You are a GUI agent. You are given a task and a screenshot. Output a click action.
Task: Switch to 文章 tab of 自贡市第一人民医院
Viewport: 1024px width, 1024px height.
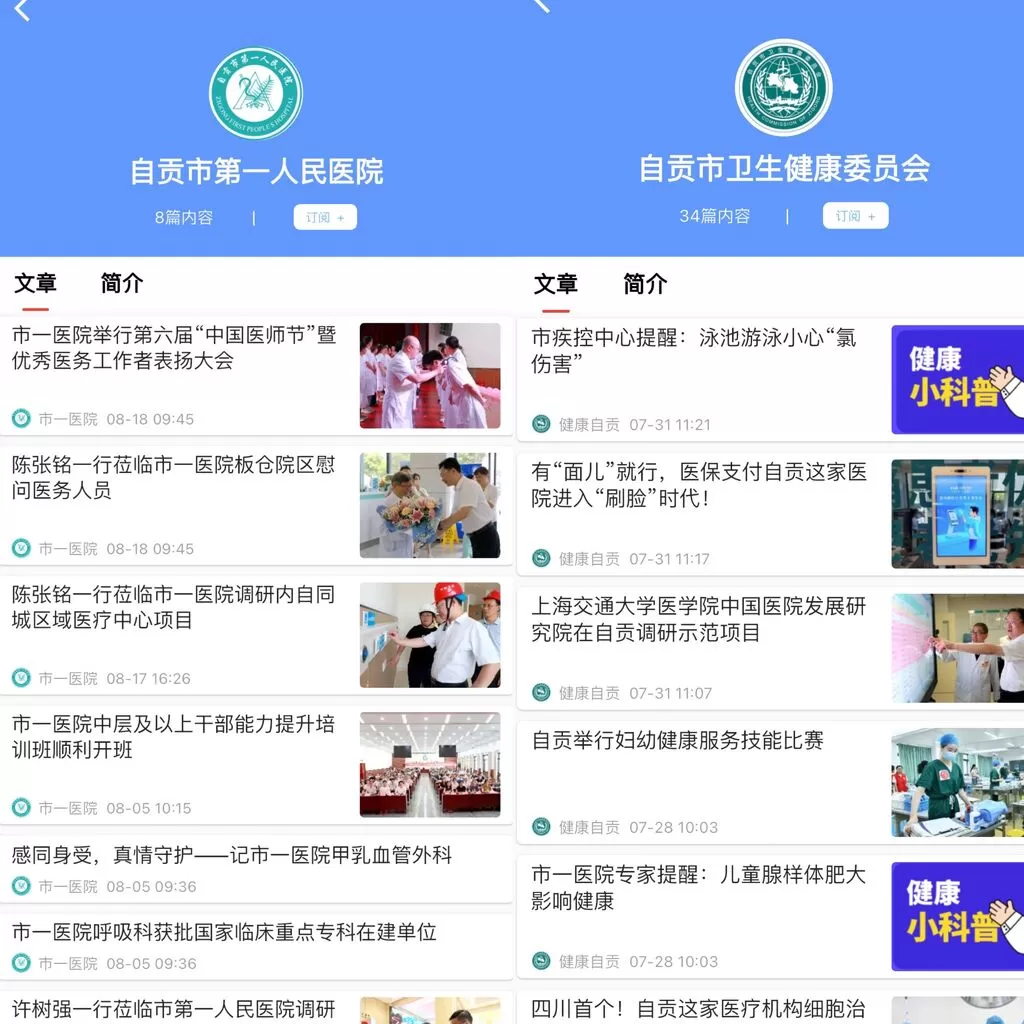pyautogui.click(x=35, y=284)
